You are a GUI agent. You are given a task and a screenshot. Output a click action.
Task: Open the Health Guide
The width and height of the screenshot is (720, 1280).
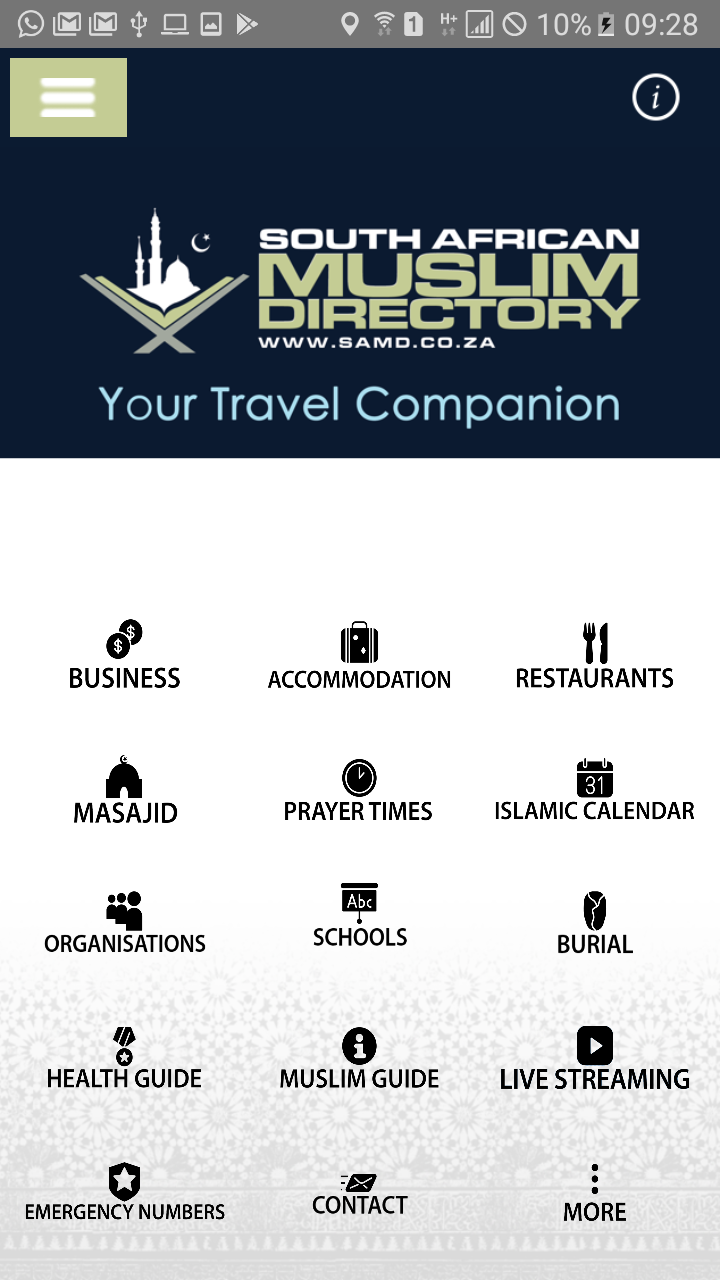point(125,1059)
